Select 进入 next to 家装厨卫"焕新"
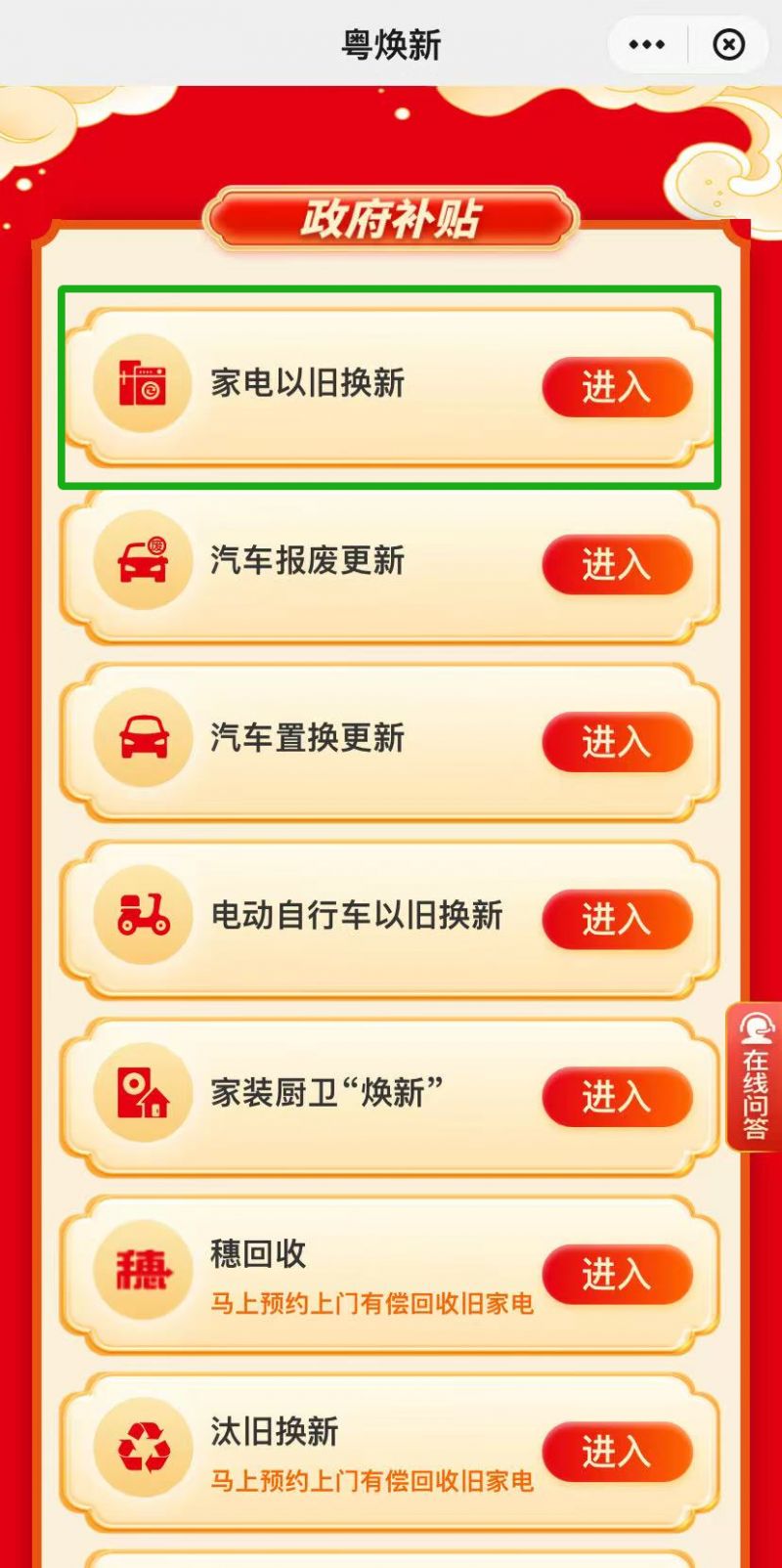Screen dimensions: 782x1568 [618, 1097]
